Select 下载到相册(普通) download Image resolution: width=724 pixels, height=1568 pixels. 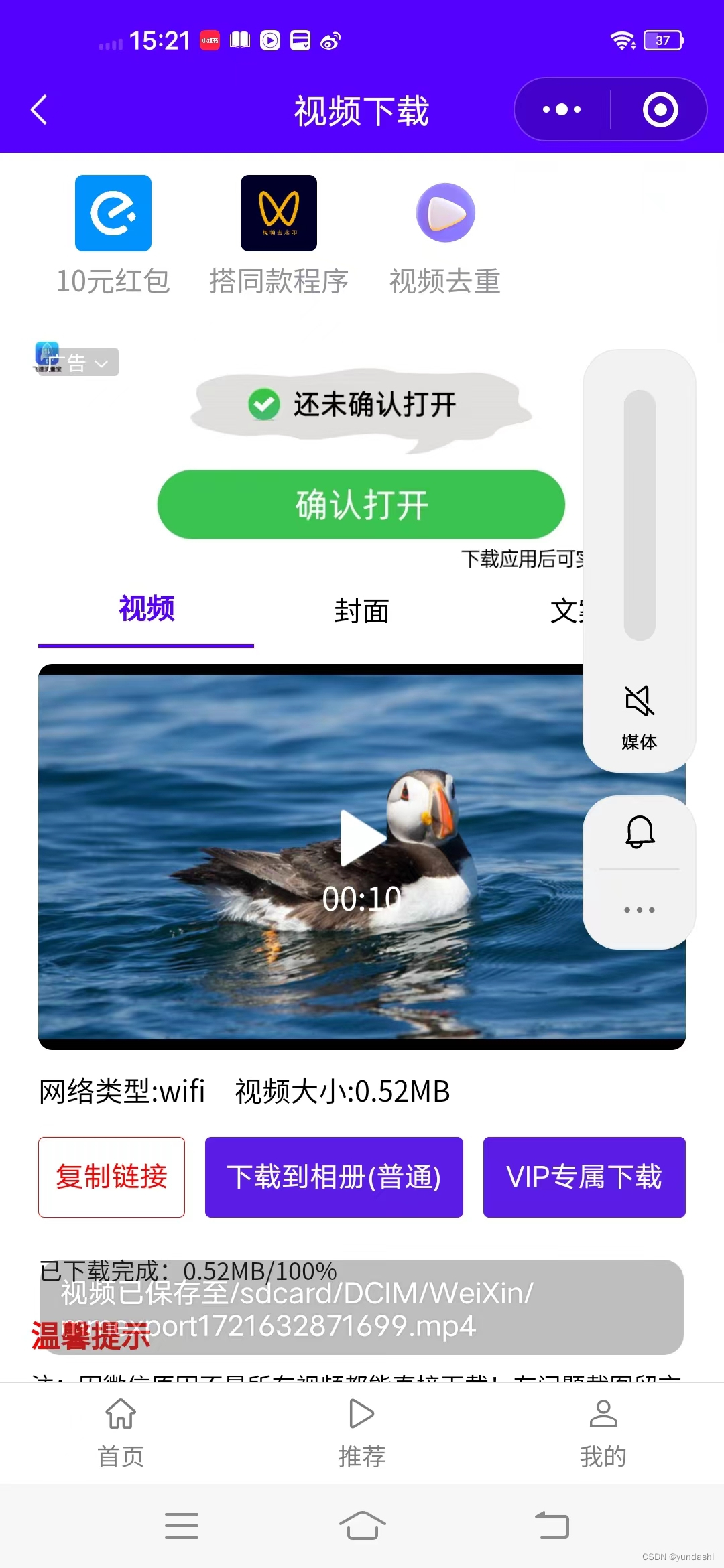click(x=334, y=1177)
